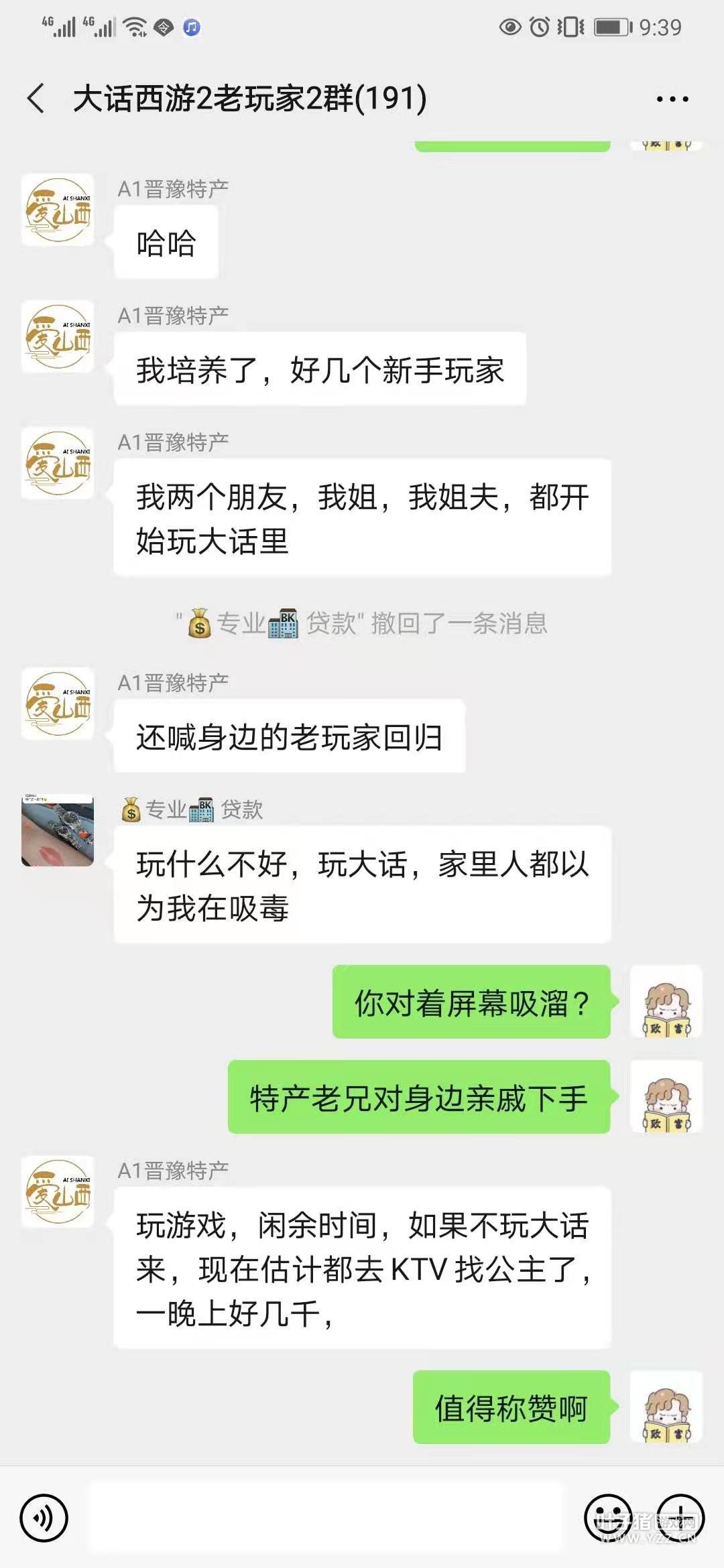Open the group chat's three-dot menu
The width and height of the screenshot is (724, 1568).
672,99
